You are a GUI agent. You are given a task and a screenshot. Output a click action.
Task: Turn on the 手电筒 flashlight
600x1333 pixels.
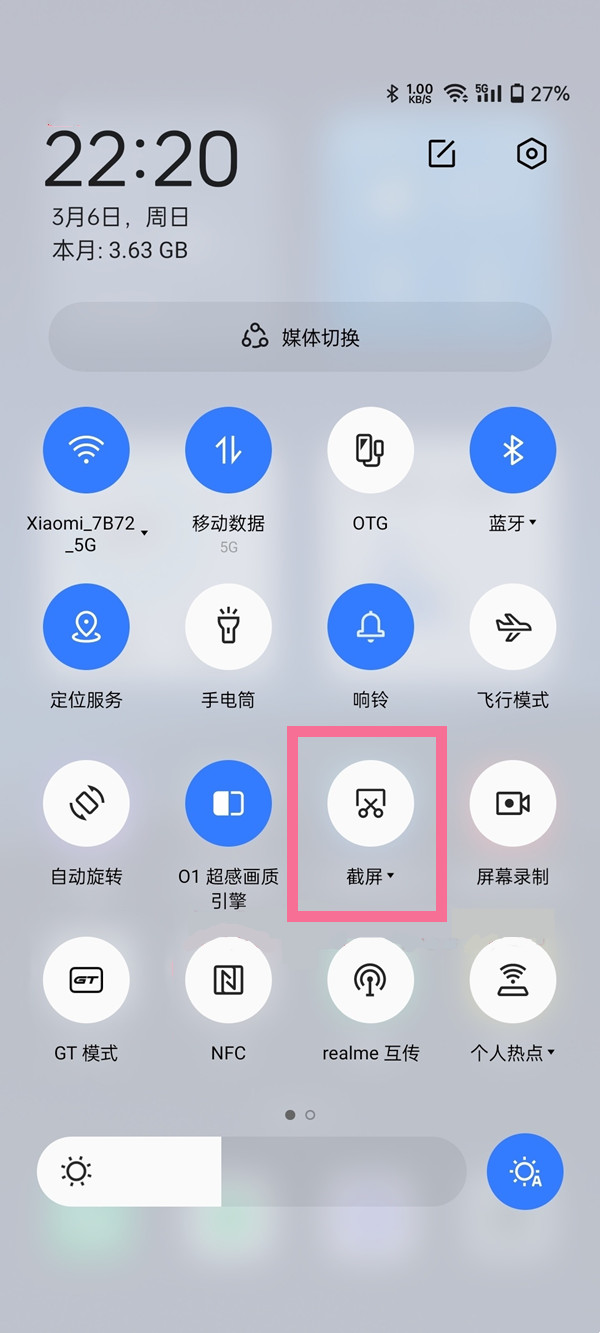tap(228, 627)
